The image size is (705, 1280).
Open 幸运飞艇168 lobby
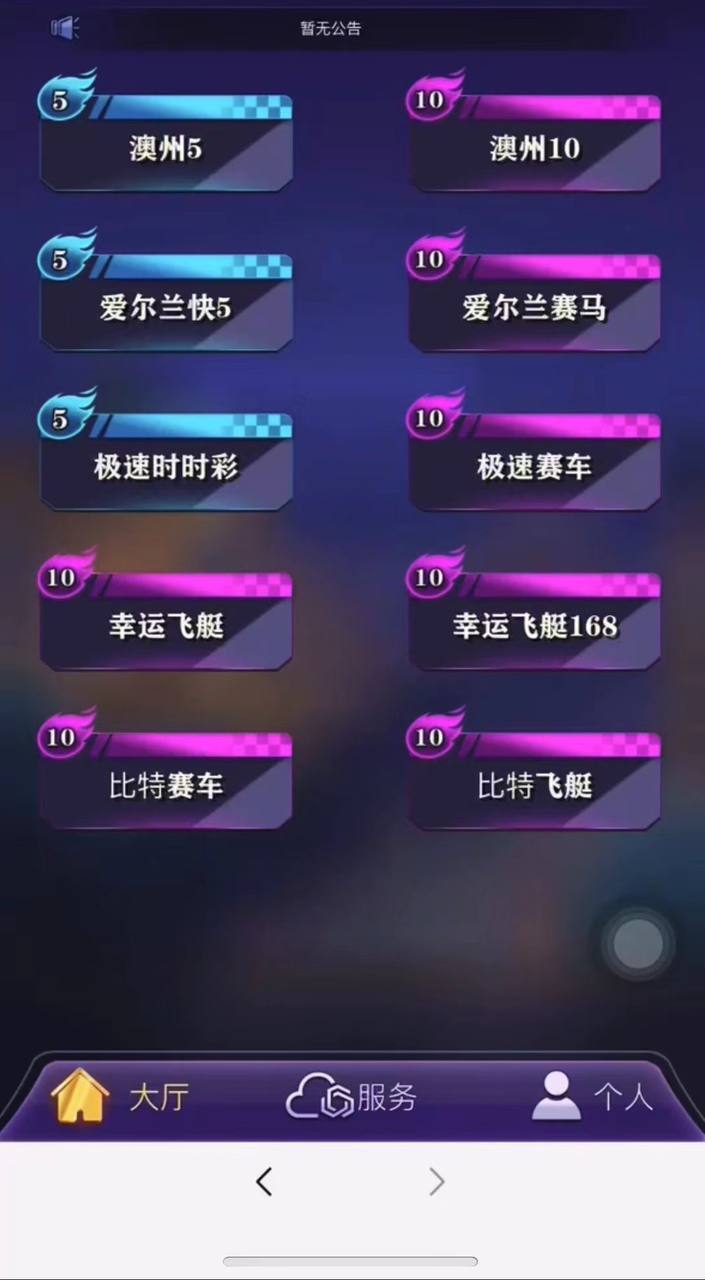coord(535,627)
